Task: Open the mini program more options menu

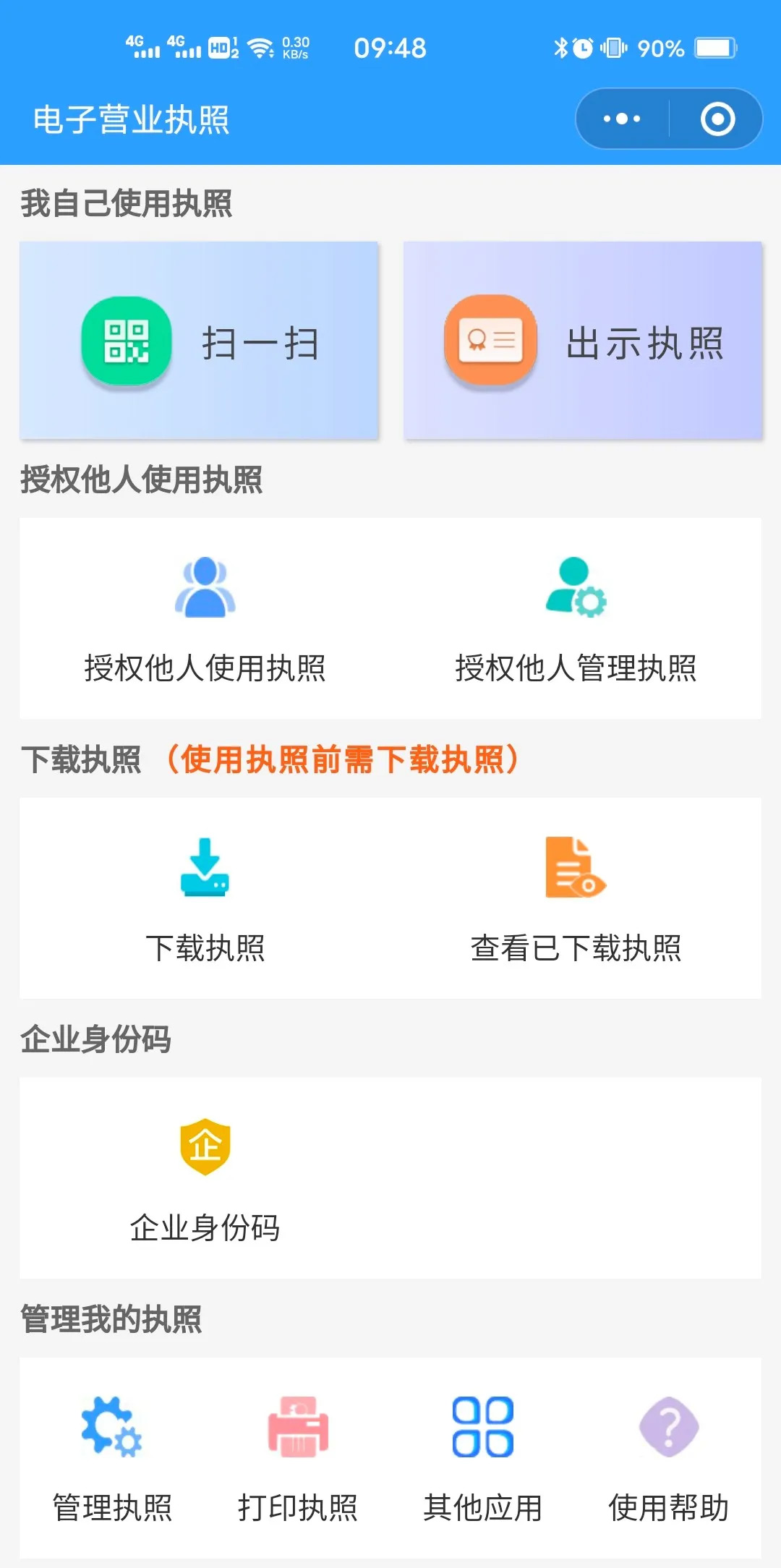Action: [x=622, y=119]
